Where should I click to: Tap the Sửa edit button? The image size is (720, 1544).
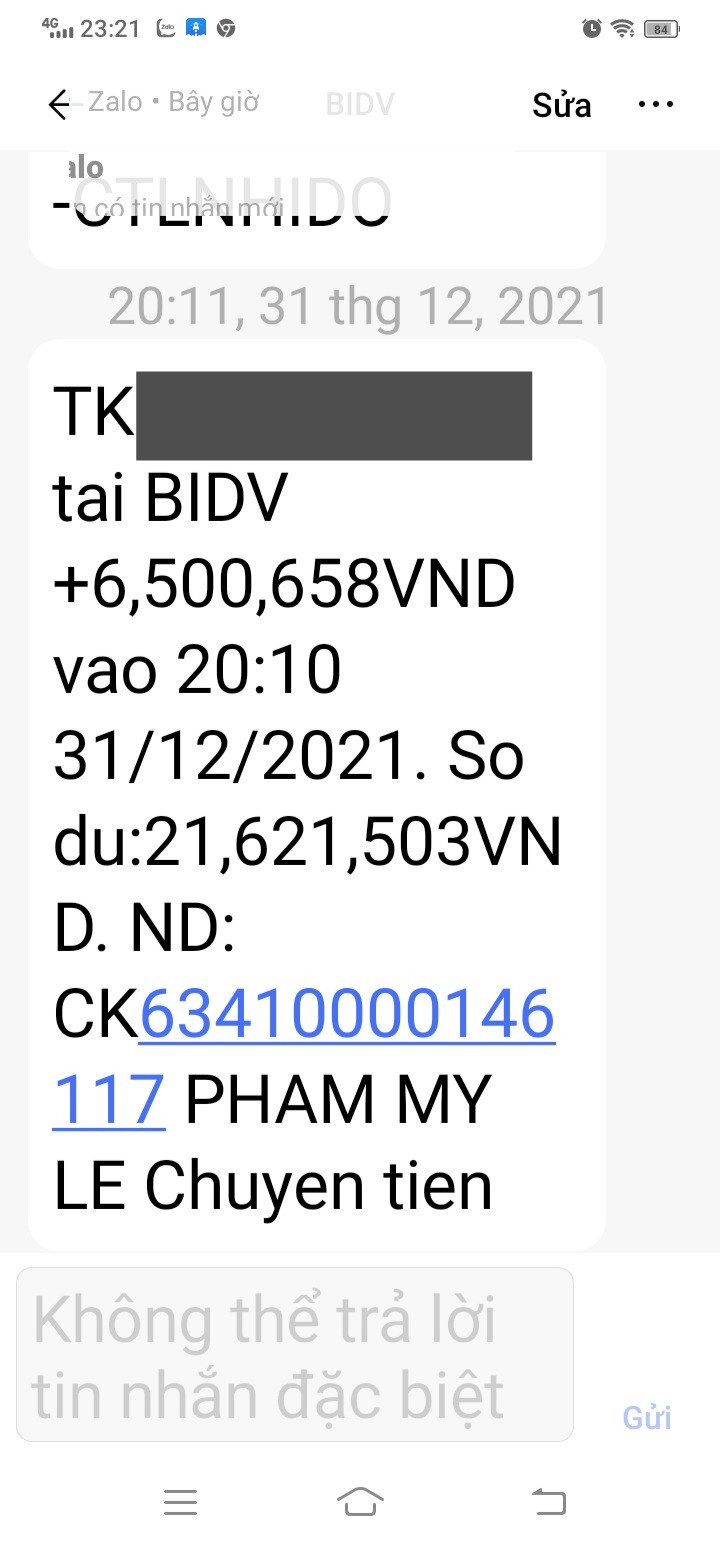coord(561,105)
